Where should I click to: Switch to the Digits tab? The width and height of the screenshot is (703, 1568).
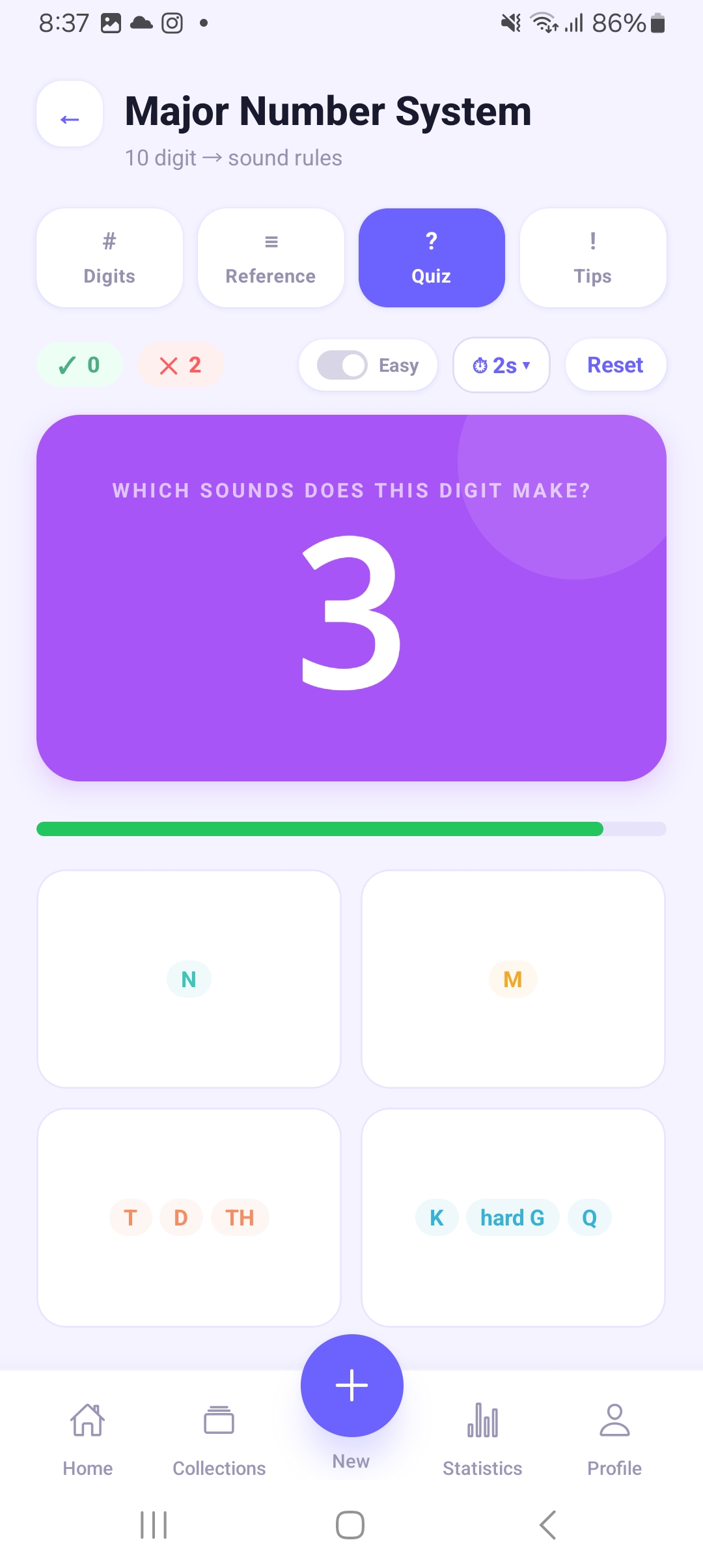[109, 258]
